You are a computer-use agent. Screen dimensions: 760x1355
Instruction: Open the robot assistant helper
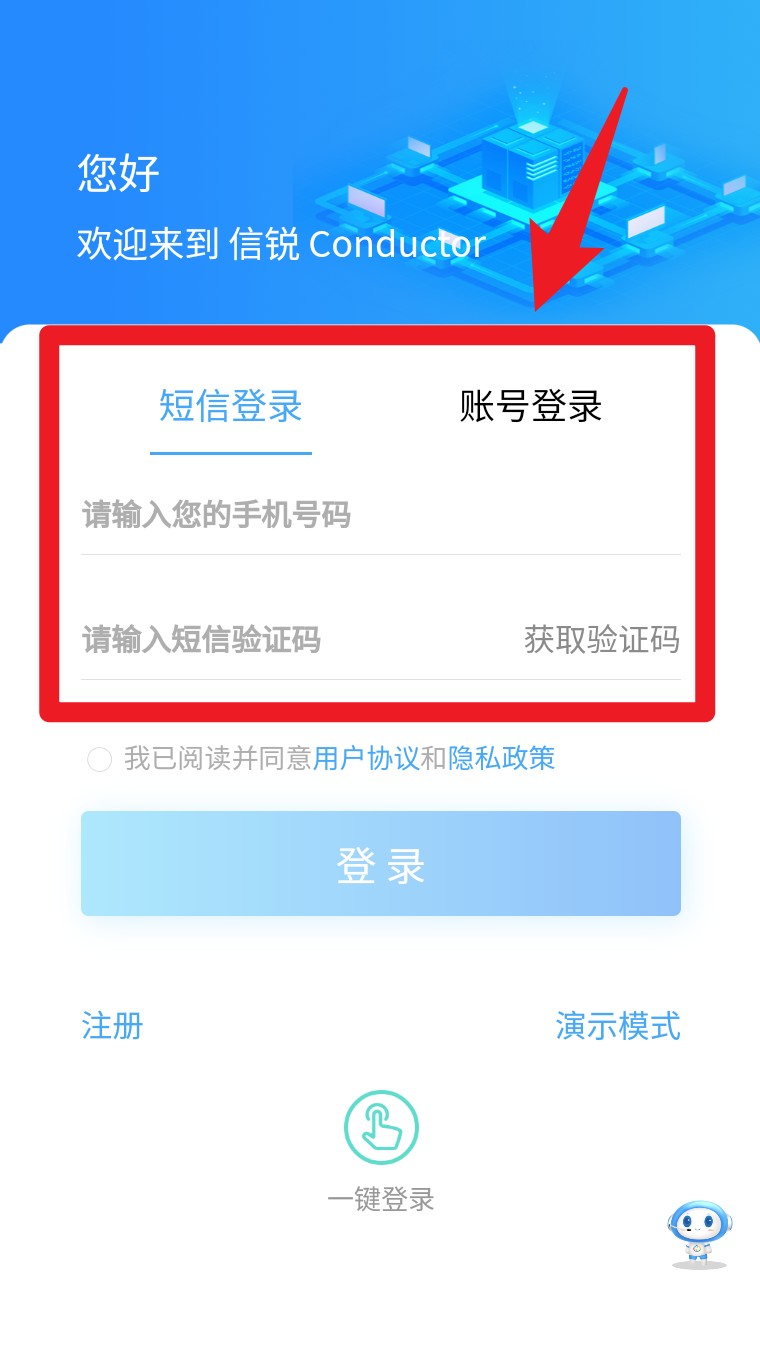click(x=699, y=1234)
